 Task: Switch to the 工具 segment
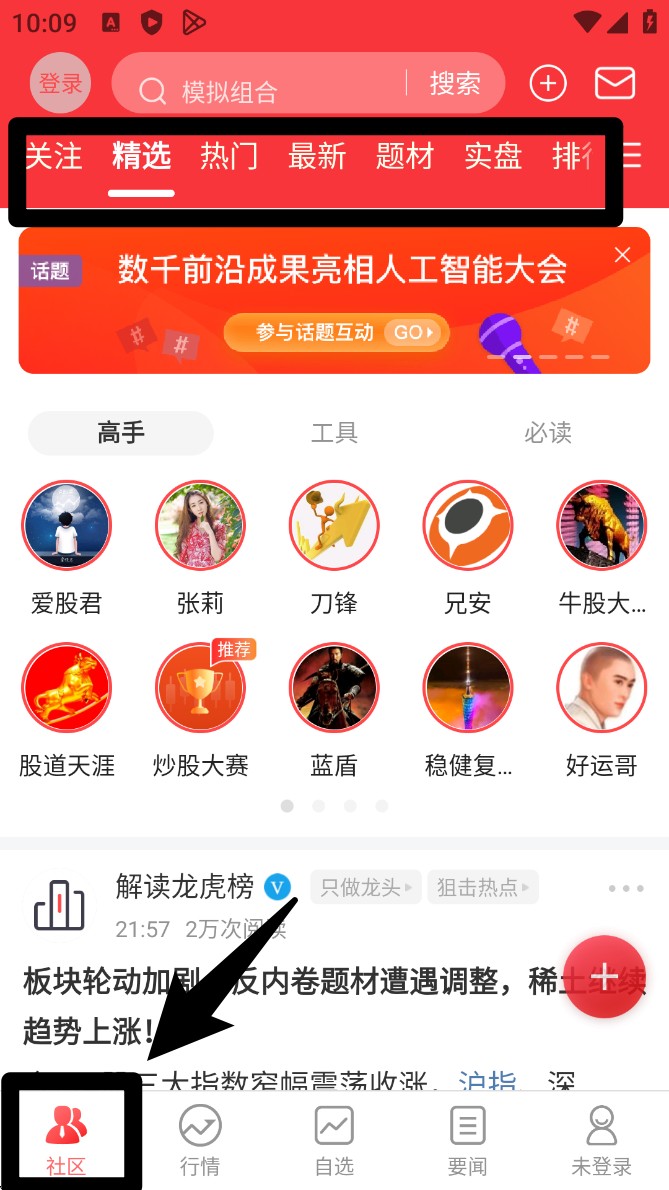click(334, 433)
